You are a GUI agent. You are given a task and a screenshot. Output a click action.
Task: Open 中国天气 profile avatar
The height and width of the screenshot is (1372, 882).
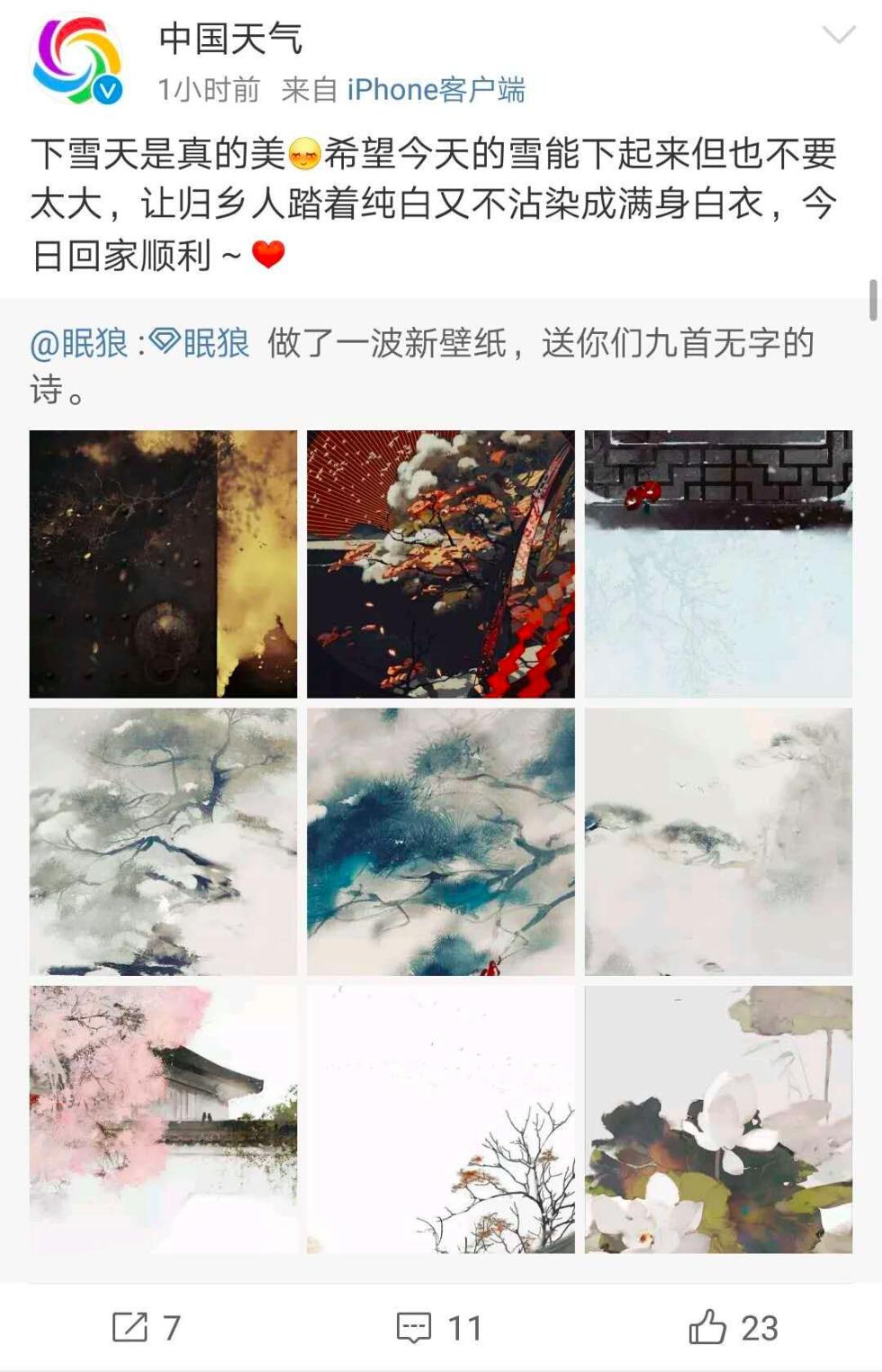[x=77, y=61]
